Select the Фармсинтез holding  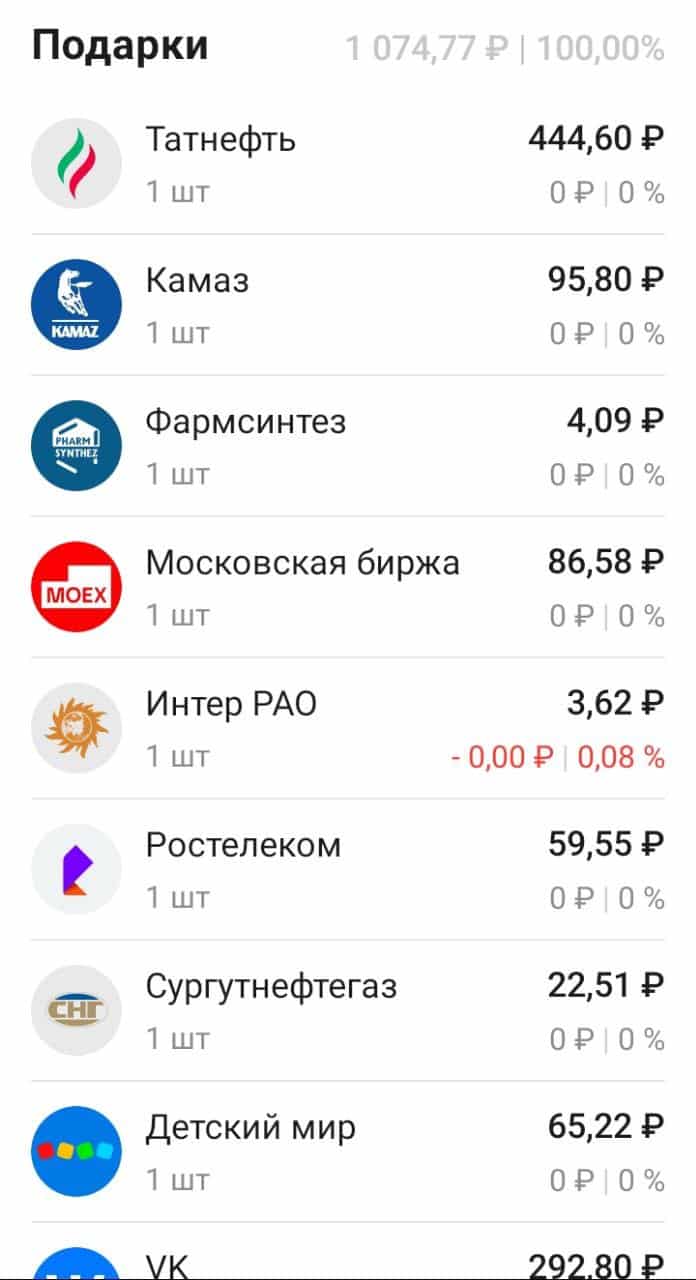348,446
